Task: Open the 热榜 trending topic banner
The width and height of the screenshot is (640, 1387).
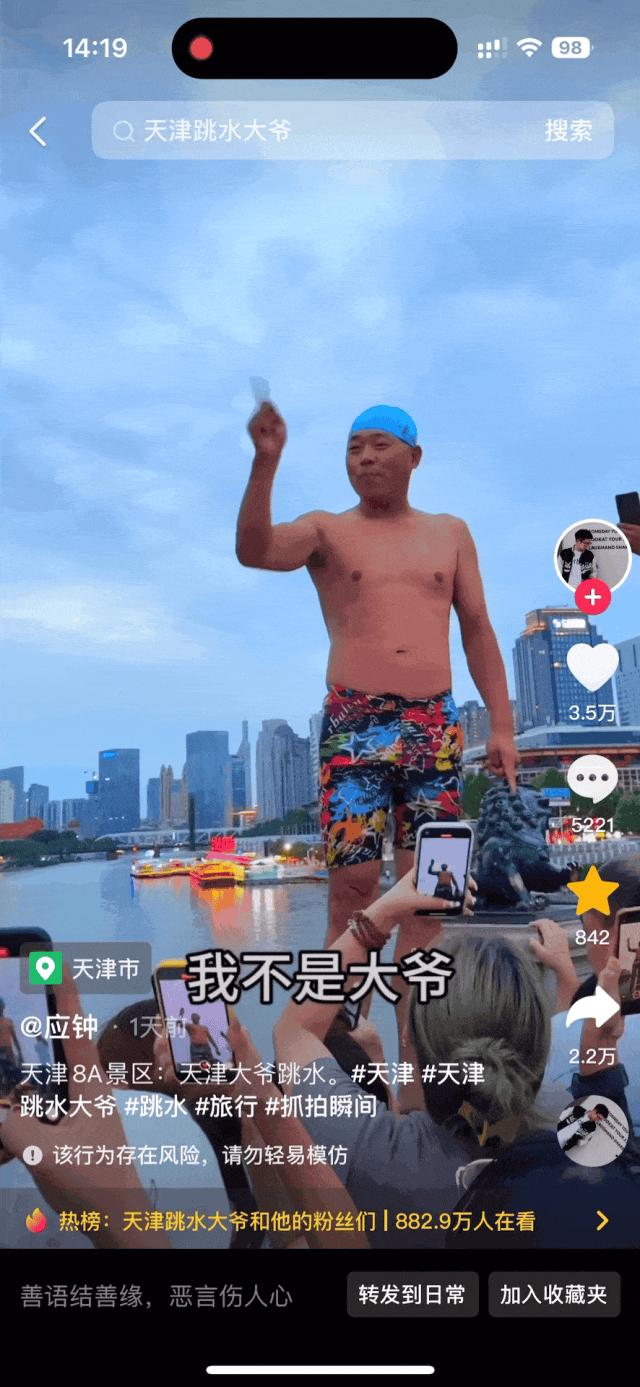Action: point(318,1221)
